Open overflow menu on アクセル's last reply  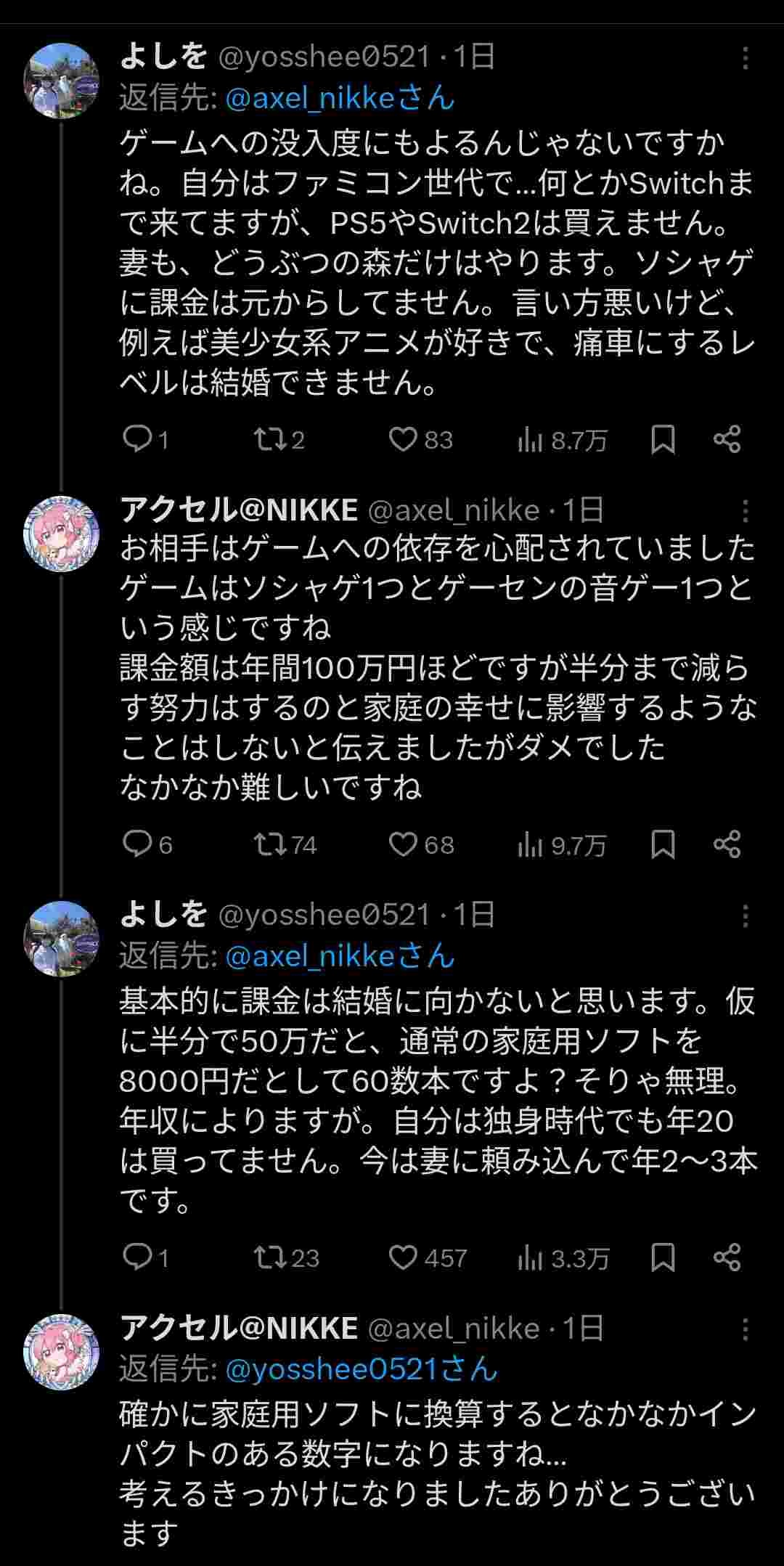(745, 1329)
